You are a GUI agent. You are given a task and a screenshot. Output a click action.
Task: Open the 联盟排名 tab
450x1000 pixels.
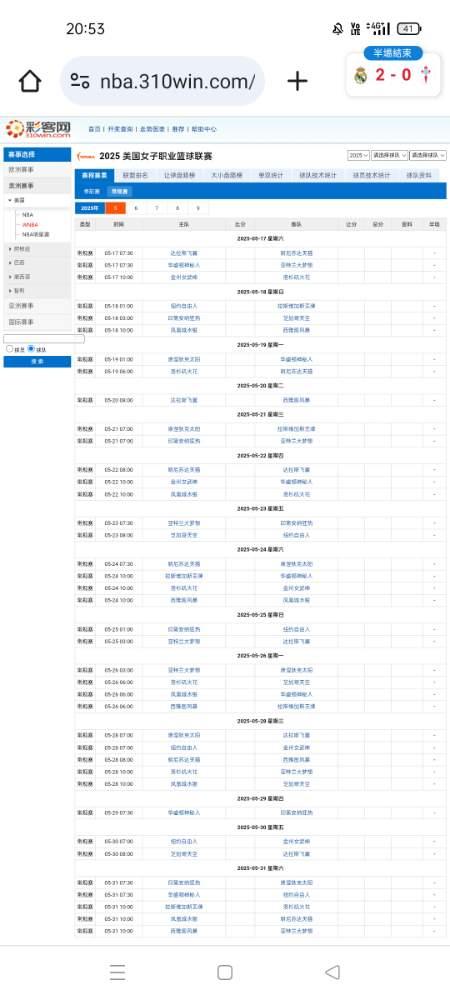(135, 175)
